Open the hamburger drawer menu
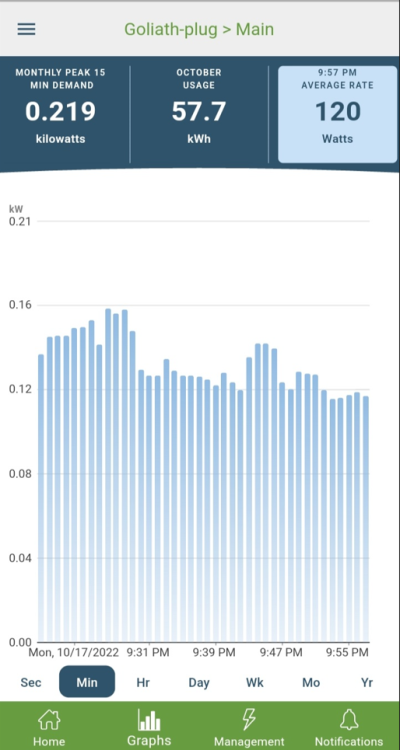Viewport: 400px width, 750px height. click(x=26, y=29)
